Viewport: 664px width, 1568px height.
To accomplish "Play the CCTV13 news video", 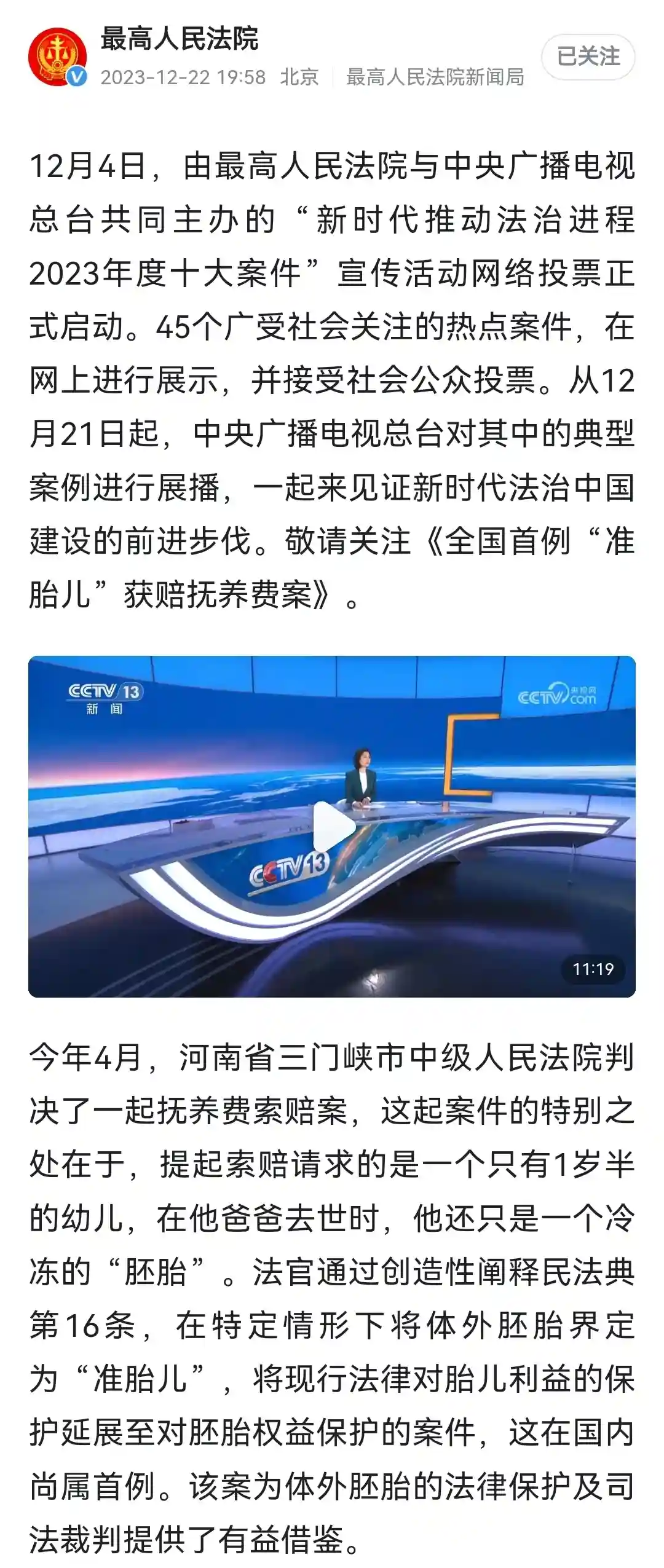I will tap(333, 827).
